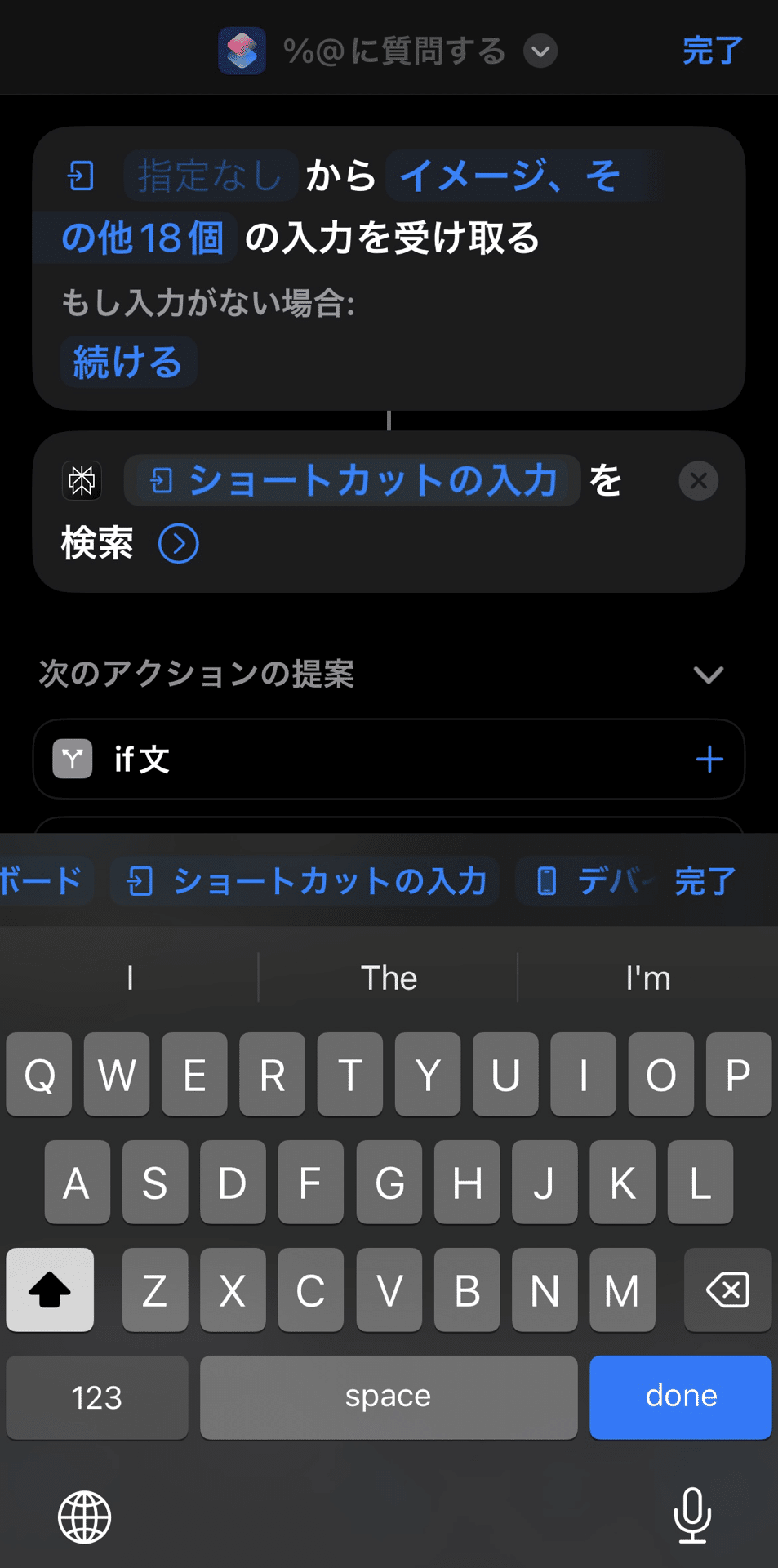The height and width of the screenshot is (1568, 778).
Task: Open the shortcut title dropdown chevron
Action: [x=540, y=51]
